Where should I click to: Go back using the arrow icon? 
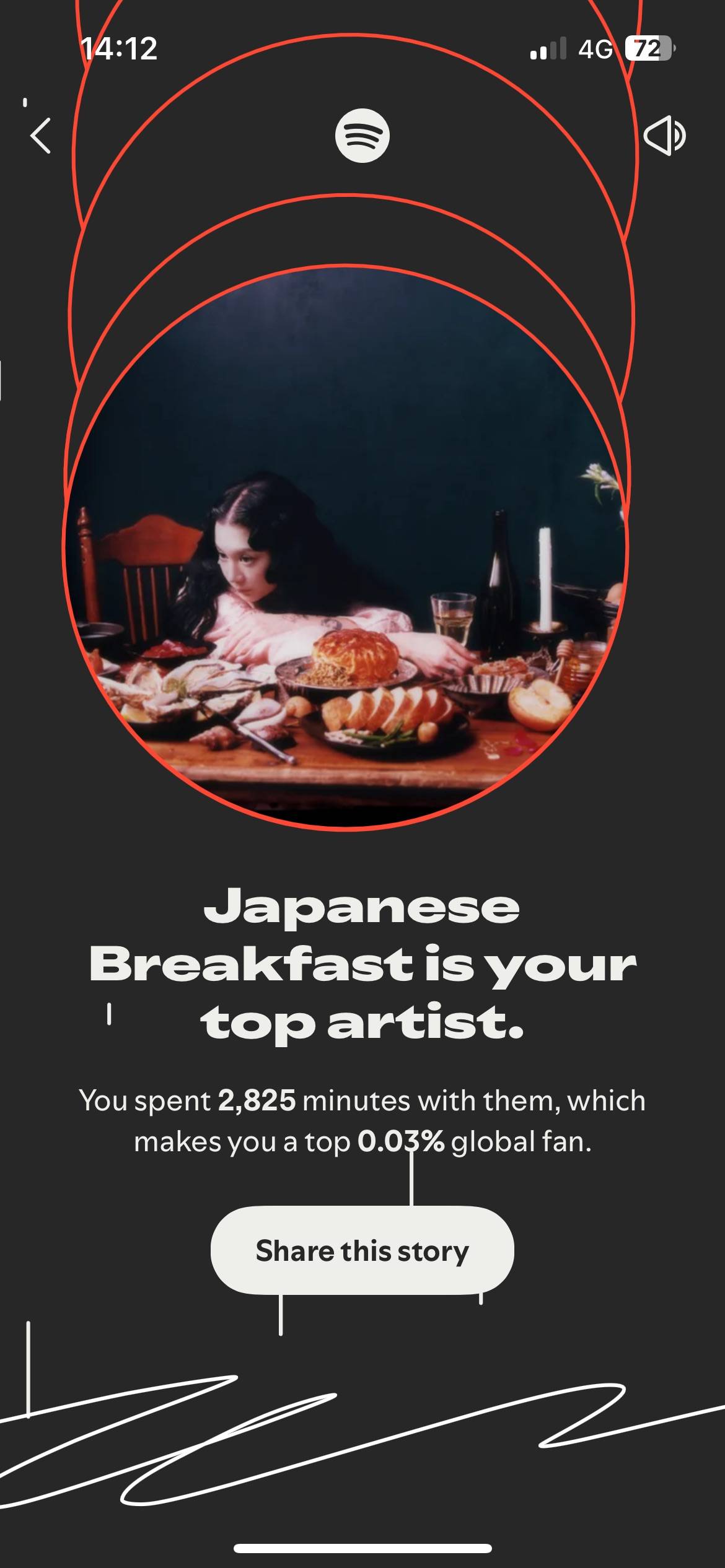(x=41, y=136)
